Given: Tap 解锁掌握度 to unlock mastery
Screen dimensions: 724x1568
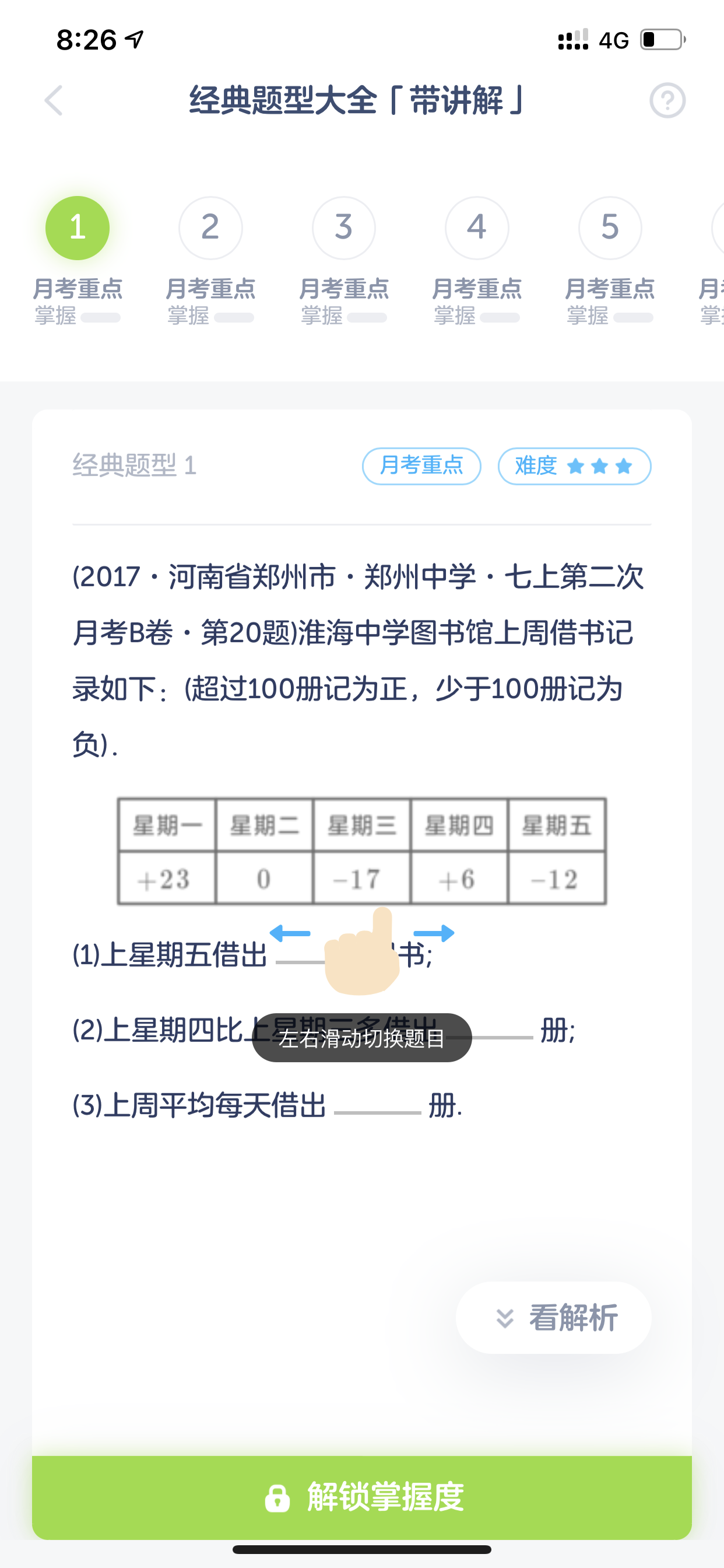Looking at the screenshot, I should (x=362, y=1497).
